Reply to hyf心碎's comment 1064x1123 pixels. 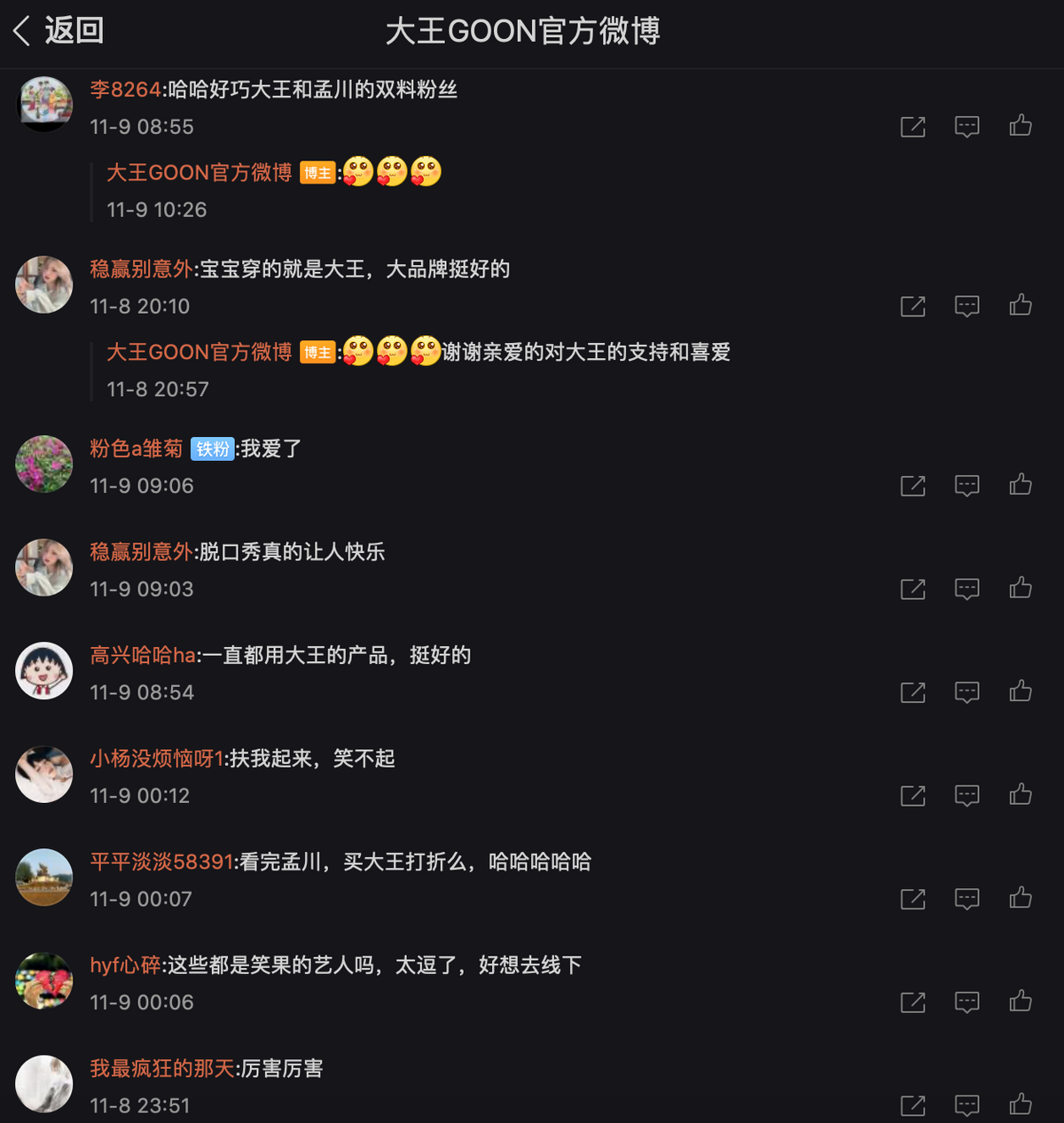(966, 1002)
